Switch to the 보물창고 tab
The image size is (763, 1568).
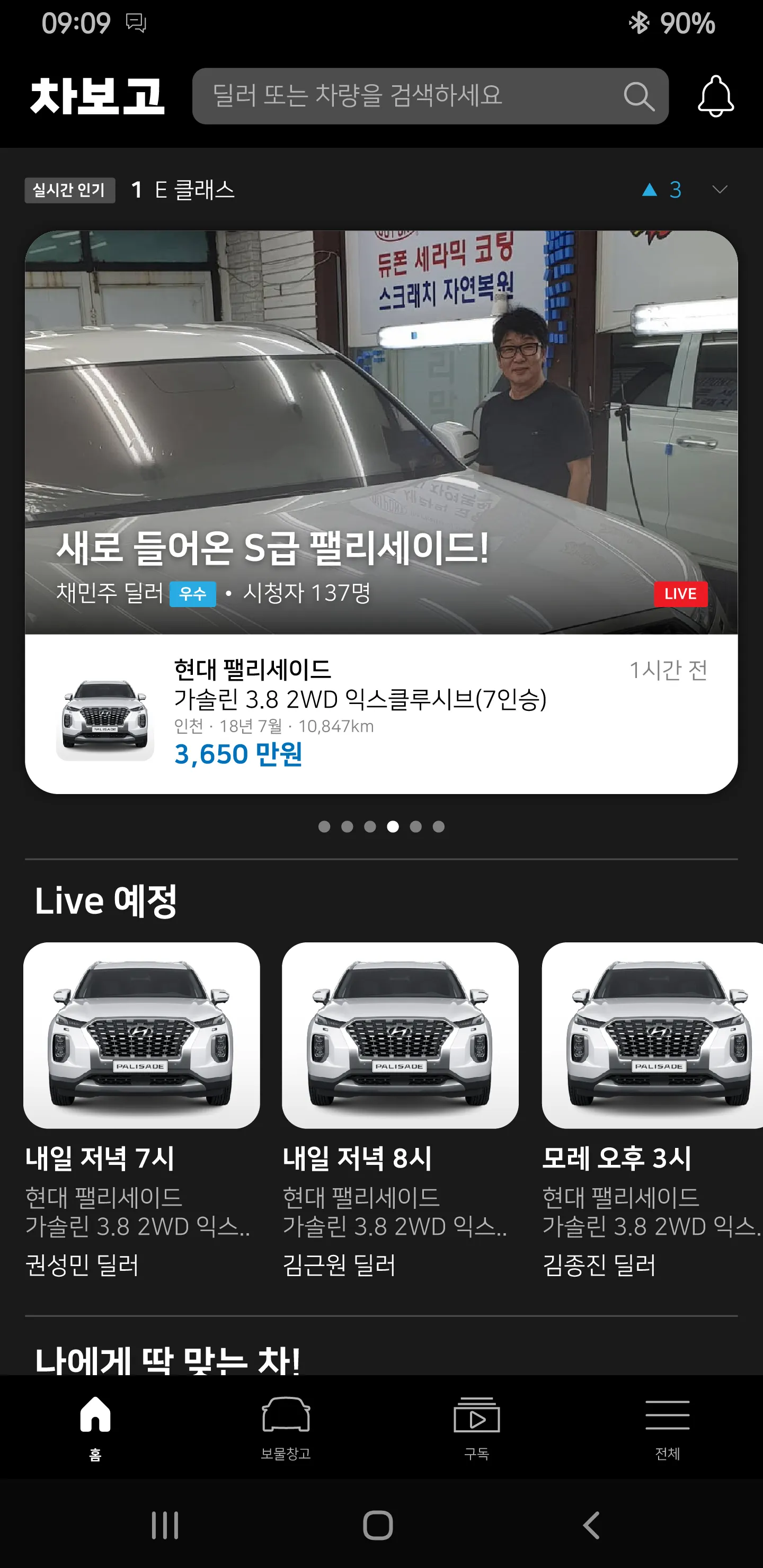coord(286,1428)
